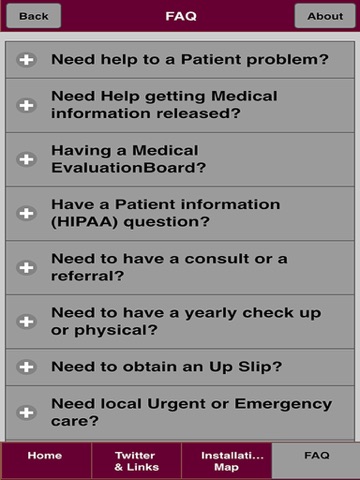Select the FAQ tab

click(316, 461)
